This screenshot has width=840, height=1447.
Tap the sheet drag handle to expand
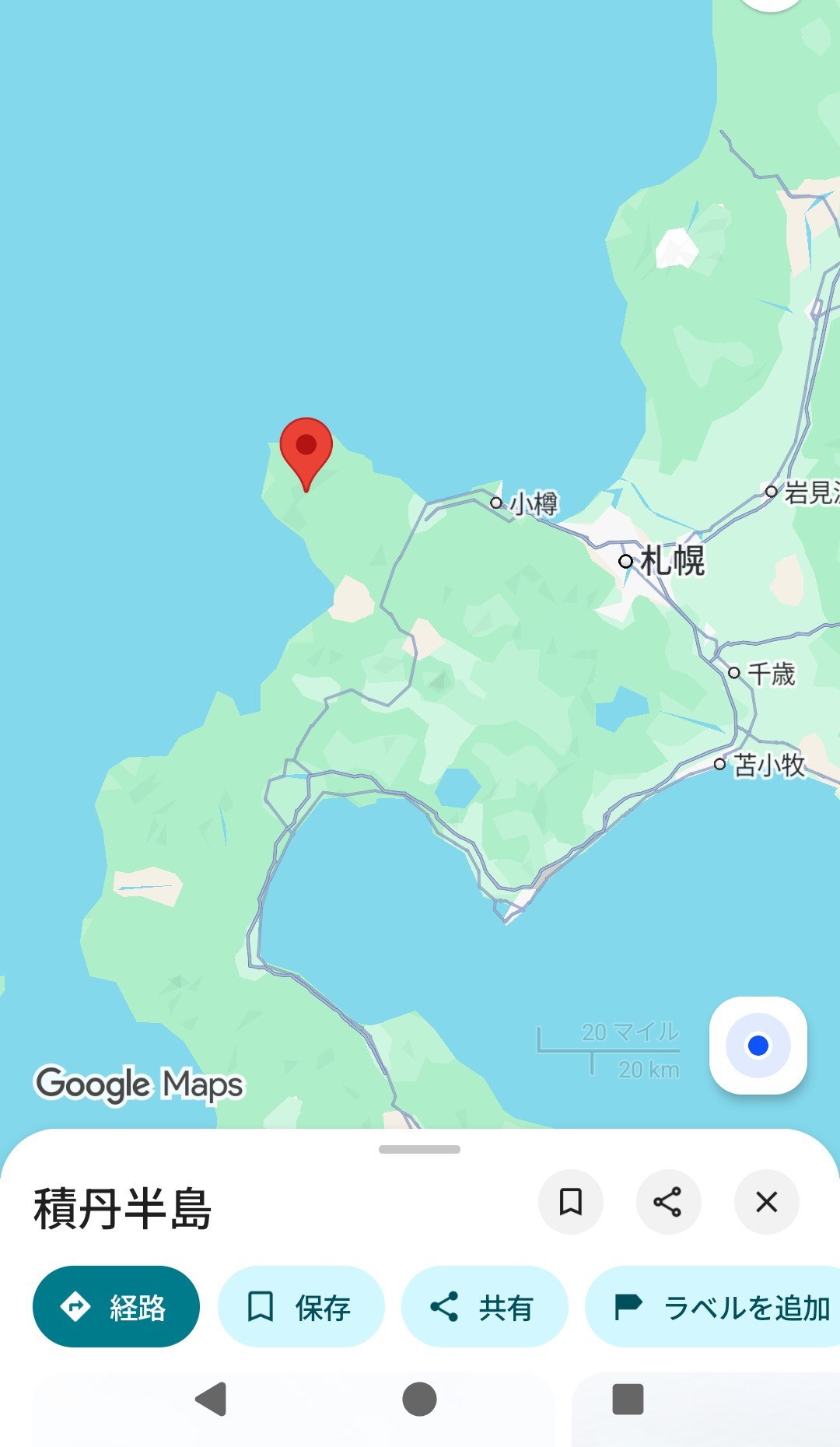click(419, 1149)
